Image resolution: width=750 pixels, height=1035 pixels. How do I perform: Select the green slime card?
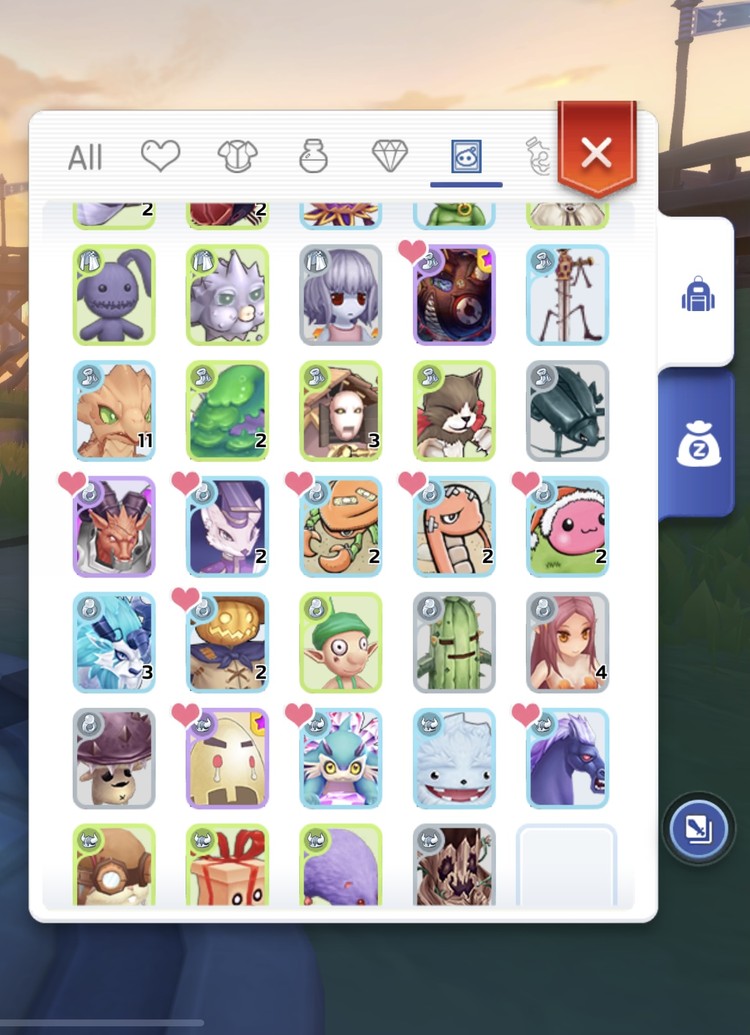pos(227,411)
